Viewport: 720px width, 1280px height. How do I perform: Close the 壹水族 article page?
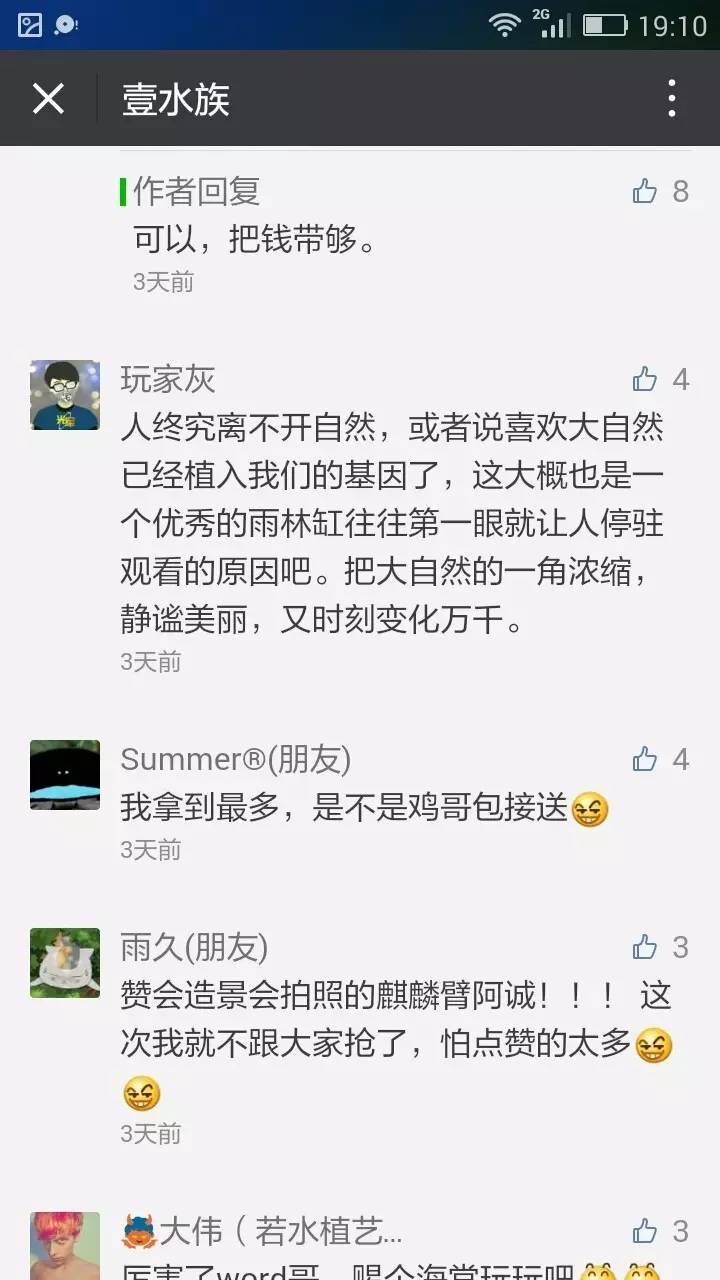[x=48, y=99]
